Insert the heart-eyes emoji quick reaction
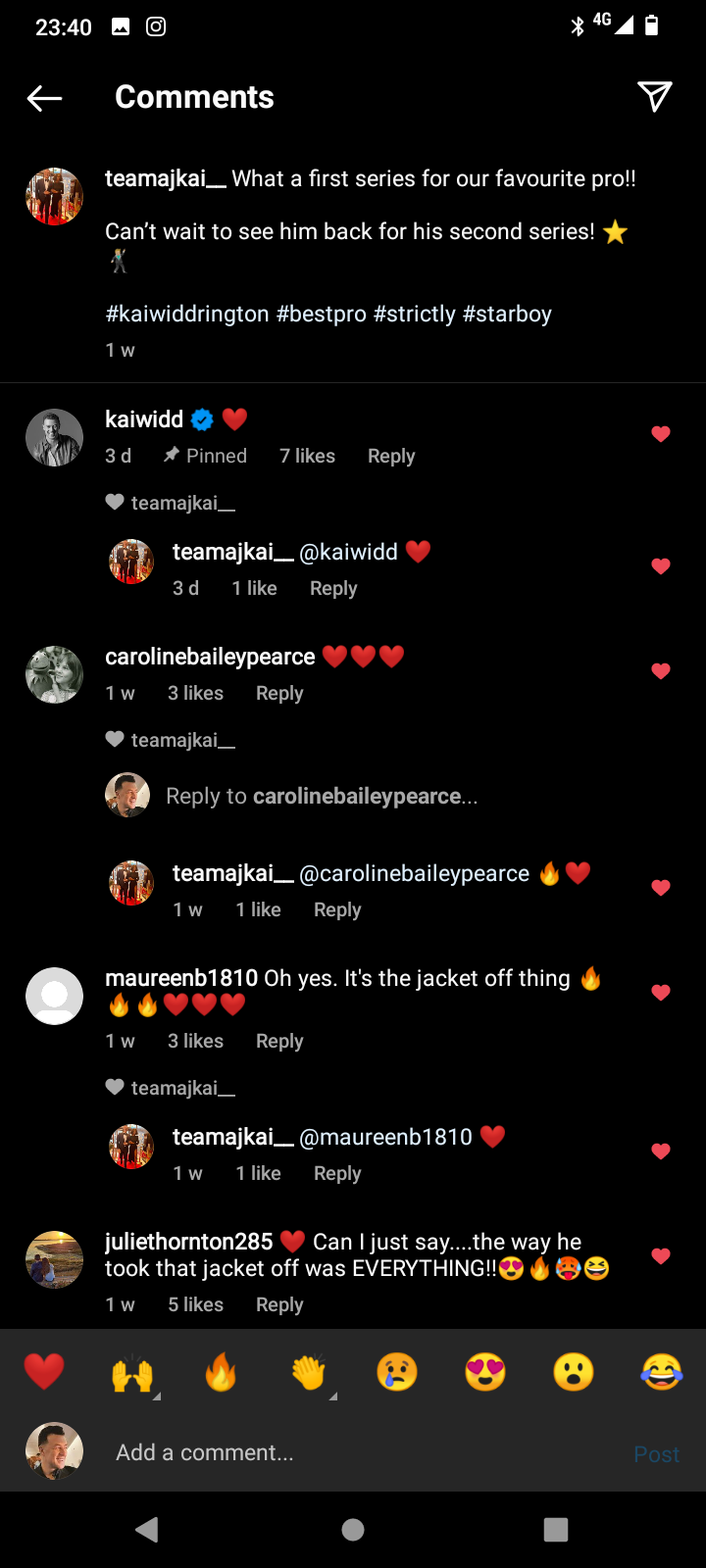This screenshot has height=1568, width=706. [485, 1372]
